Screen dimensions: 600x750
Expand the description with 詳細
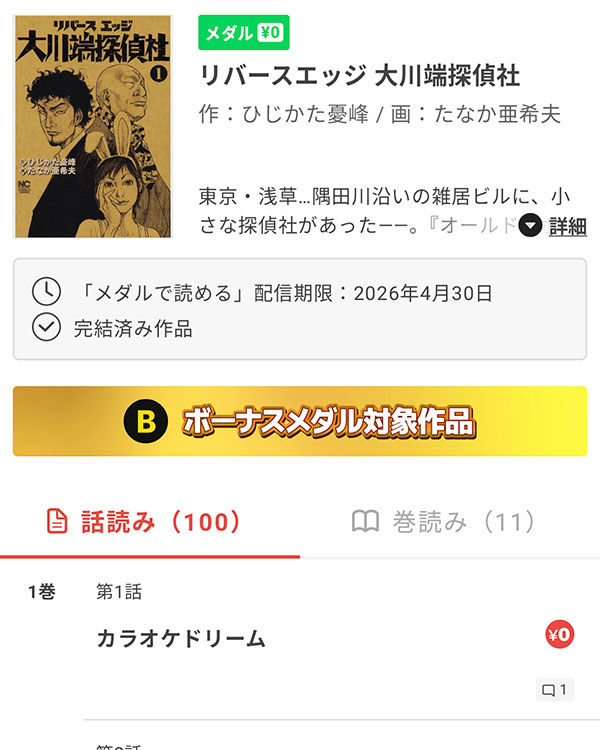tap(556, 226)
